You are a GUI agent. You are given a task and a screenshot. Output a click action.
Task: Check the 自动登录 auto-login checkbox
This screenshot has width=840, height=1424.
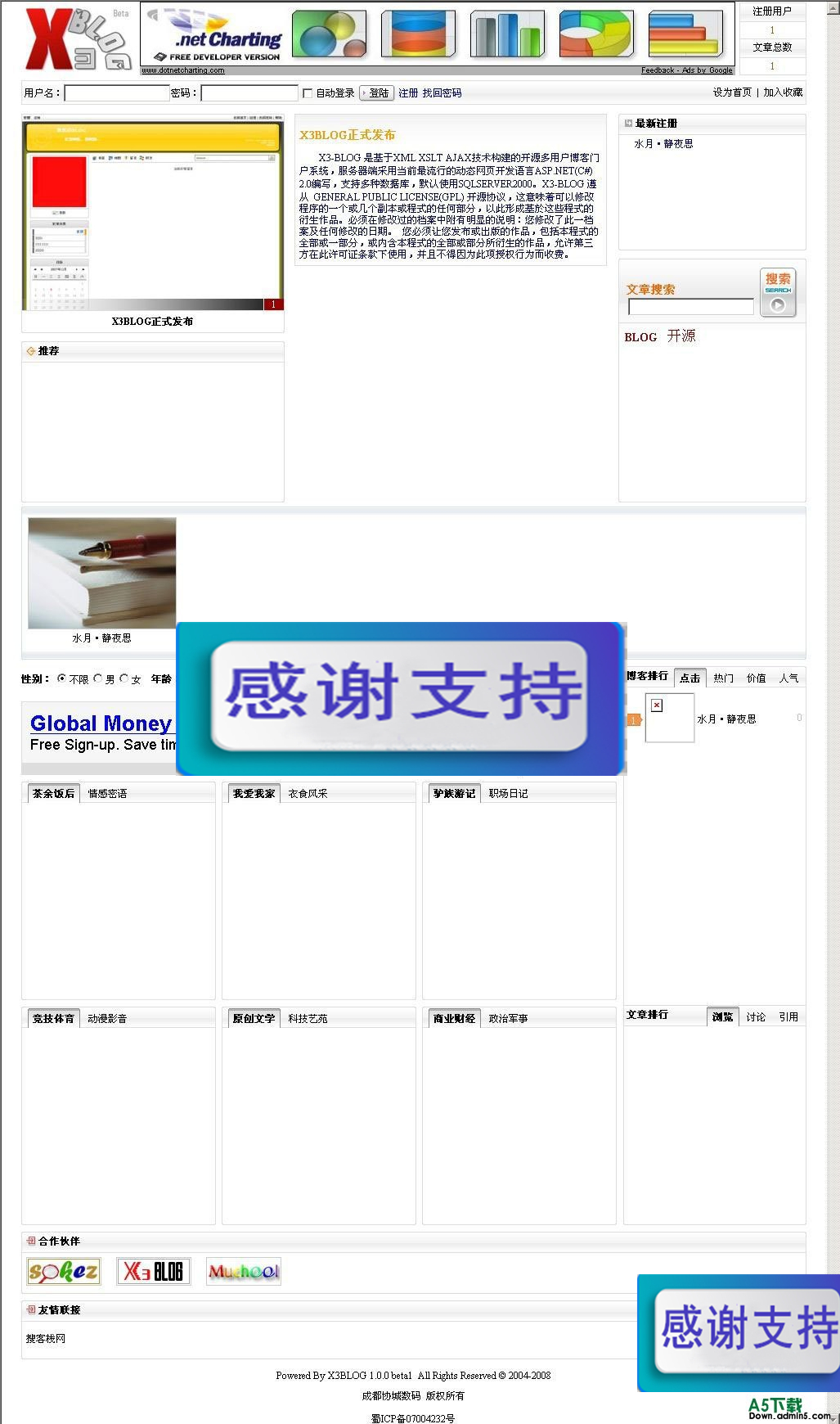tap(308, 93)
